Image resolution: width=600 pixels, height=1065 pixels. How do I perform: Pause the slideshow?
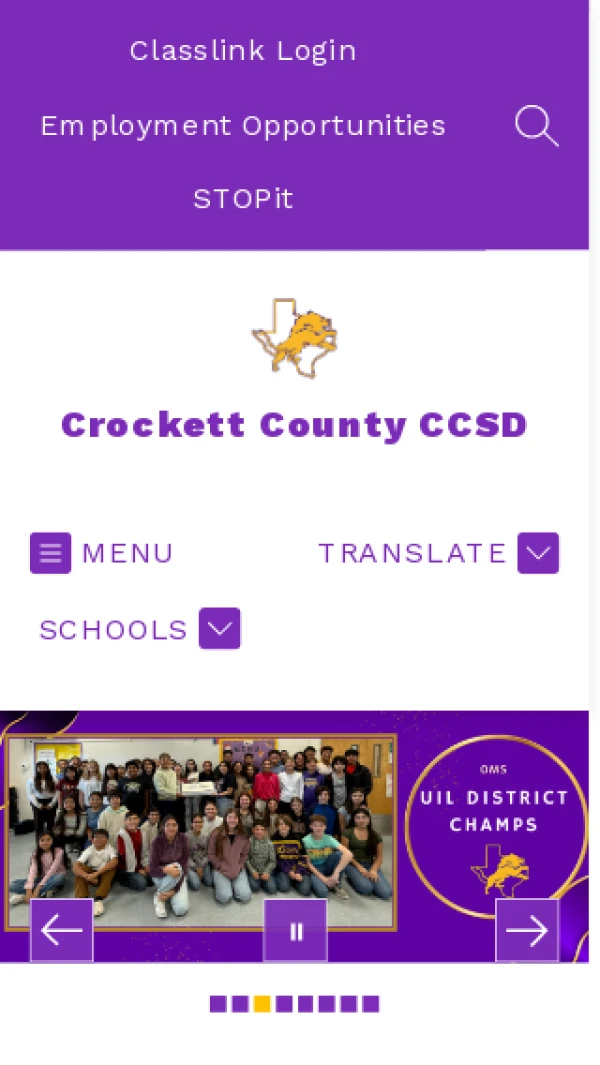(295, 931)
